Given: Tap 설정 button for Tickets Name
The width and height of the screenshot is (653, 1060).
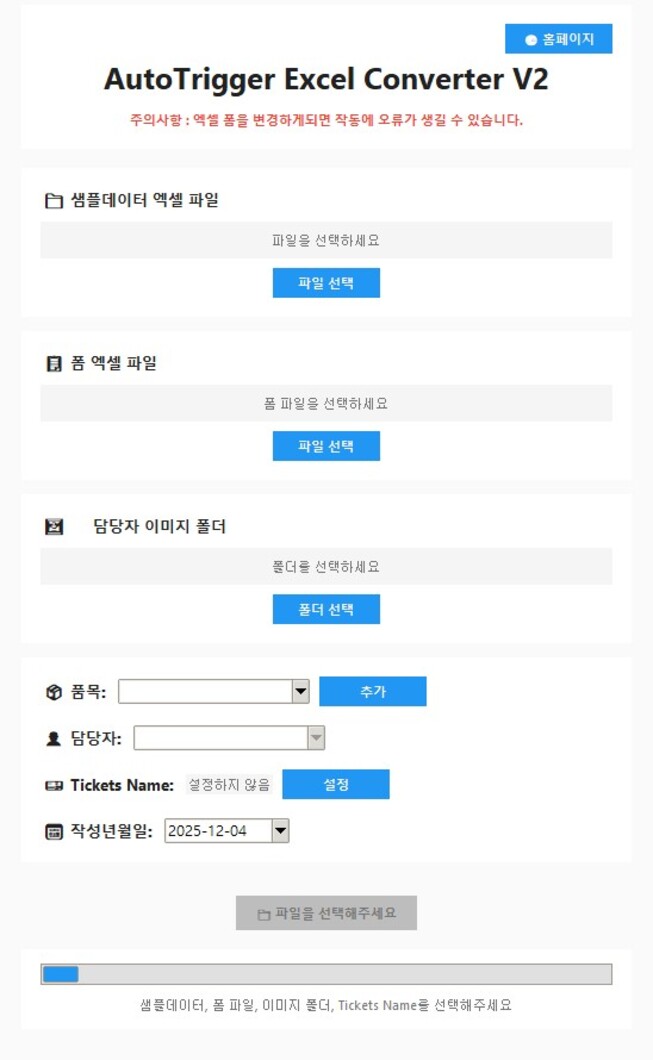Looking at the screenshot, I should pos(335,785).
